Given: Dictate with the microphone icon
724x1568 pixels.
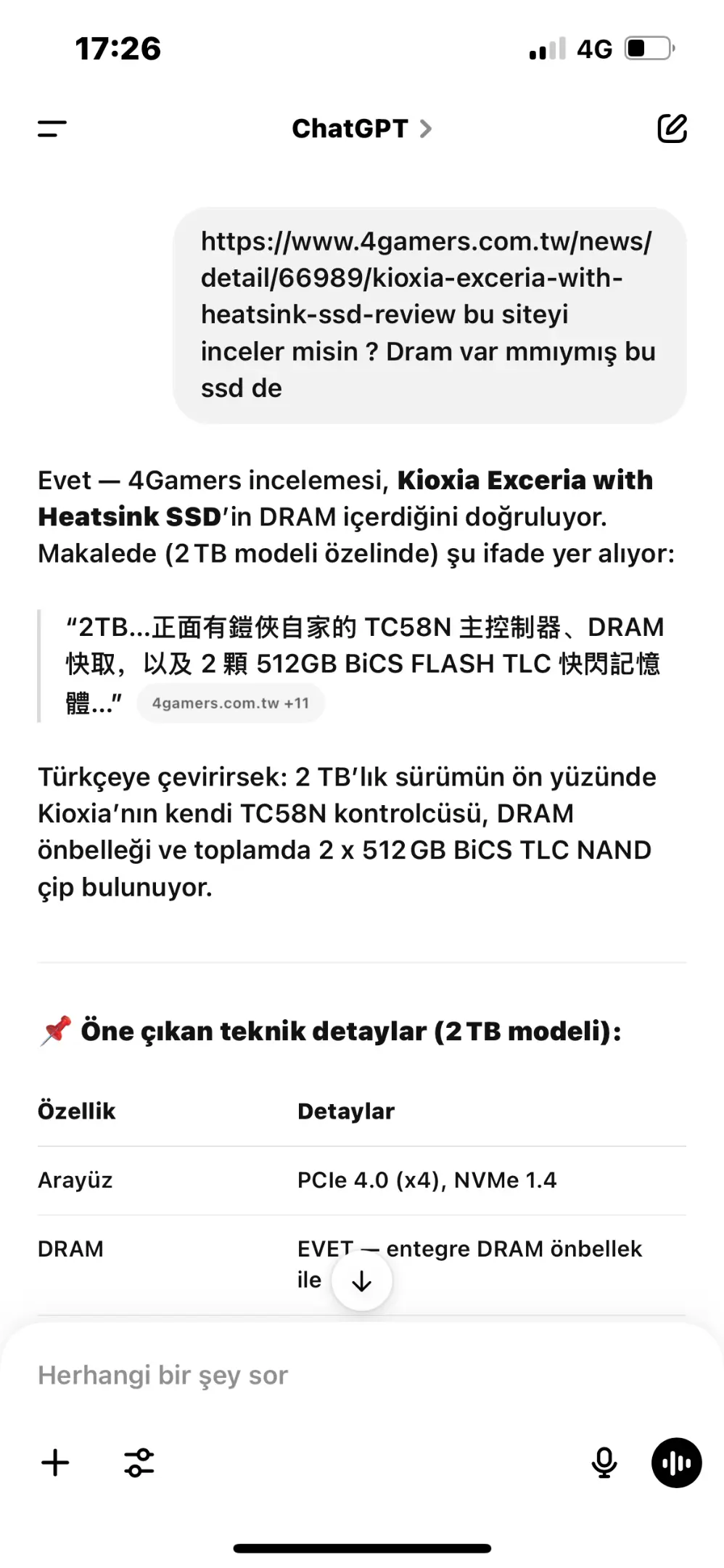Looking at the screenshot, I should coord(604,1463).
